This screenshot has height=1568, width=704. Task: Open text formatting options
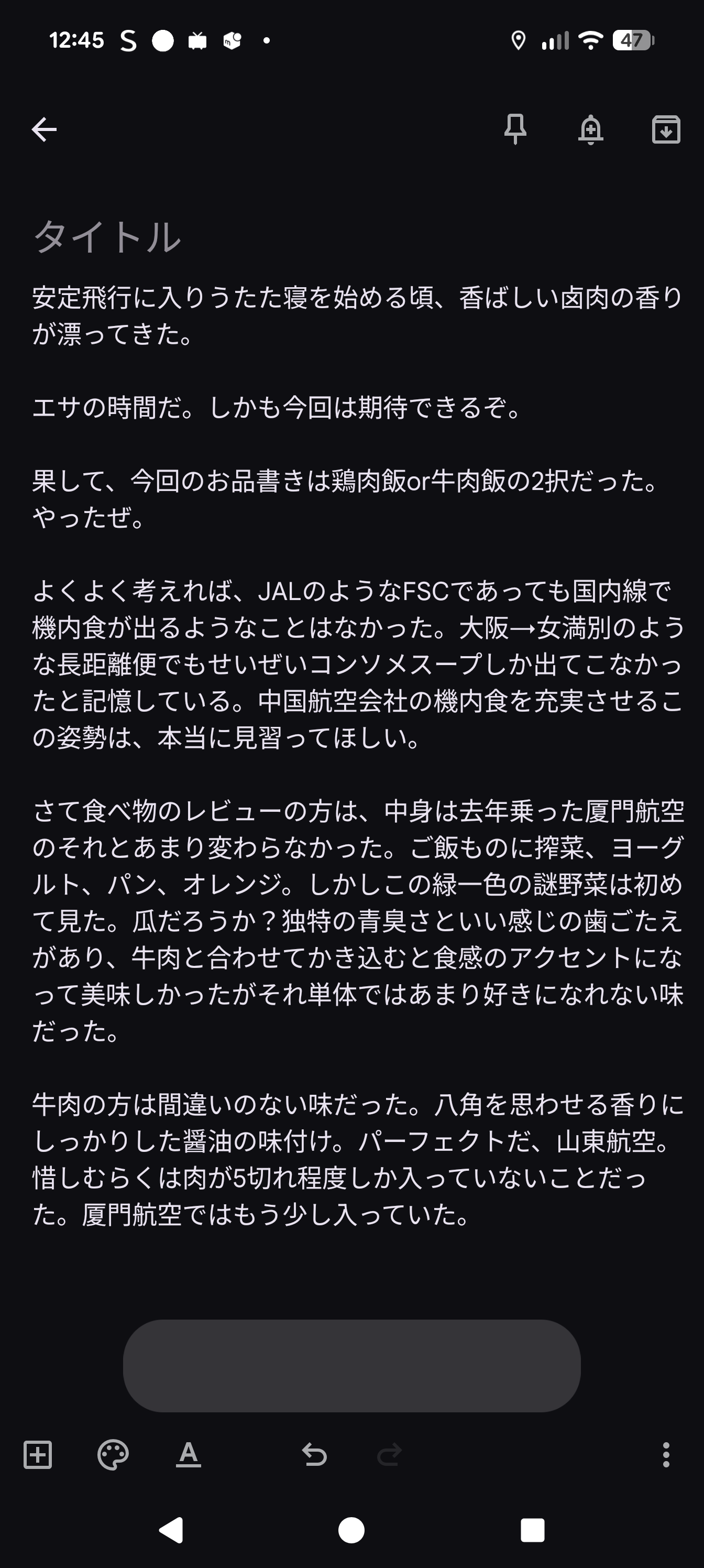click(x=189, y=1455)
